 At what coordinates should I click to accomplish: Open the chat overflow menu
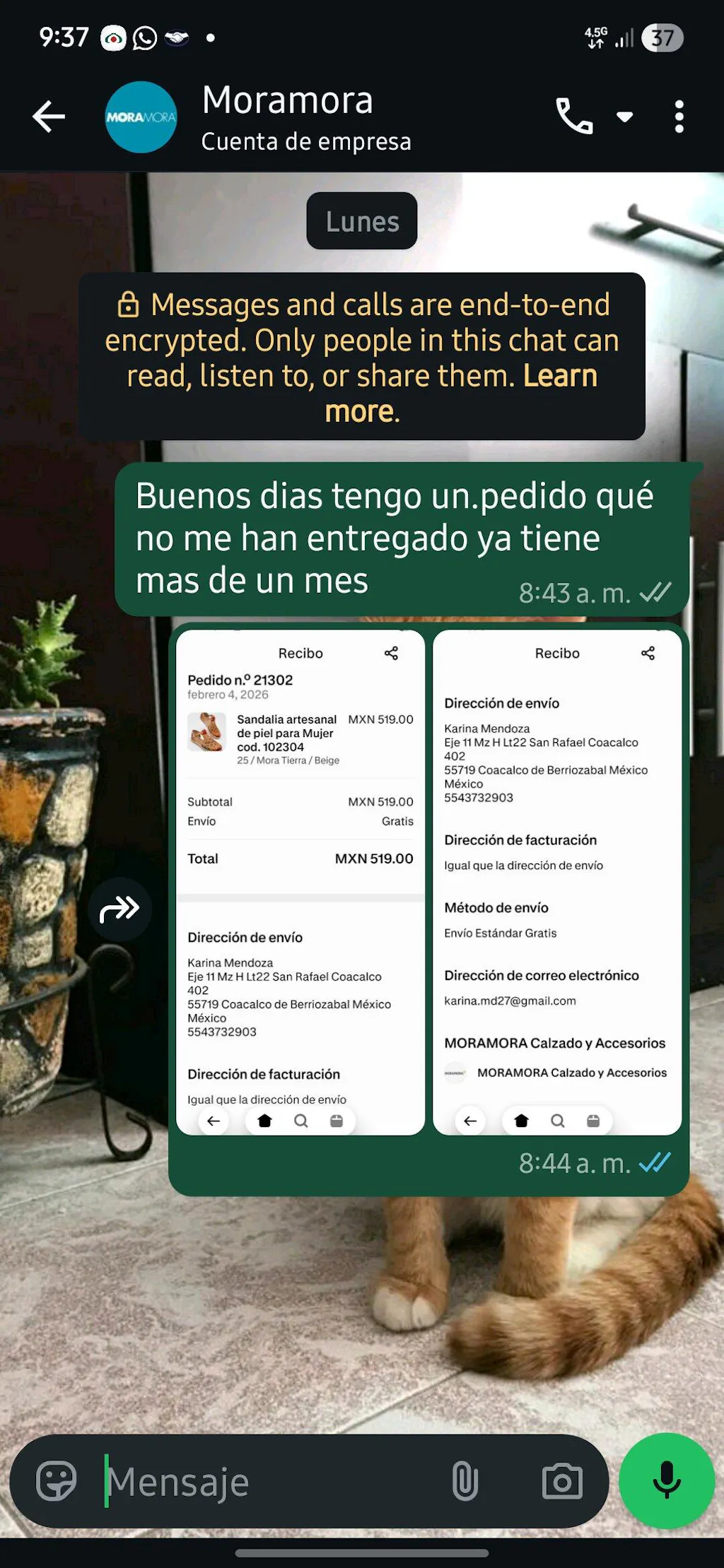tap(679, 117)
